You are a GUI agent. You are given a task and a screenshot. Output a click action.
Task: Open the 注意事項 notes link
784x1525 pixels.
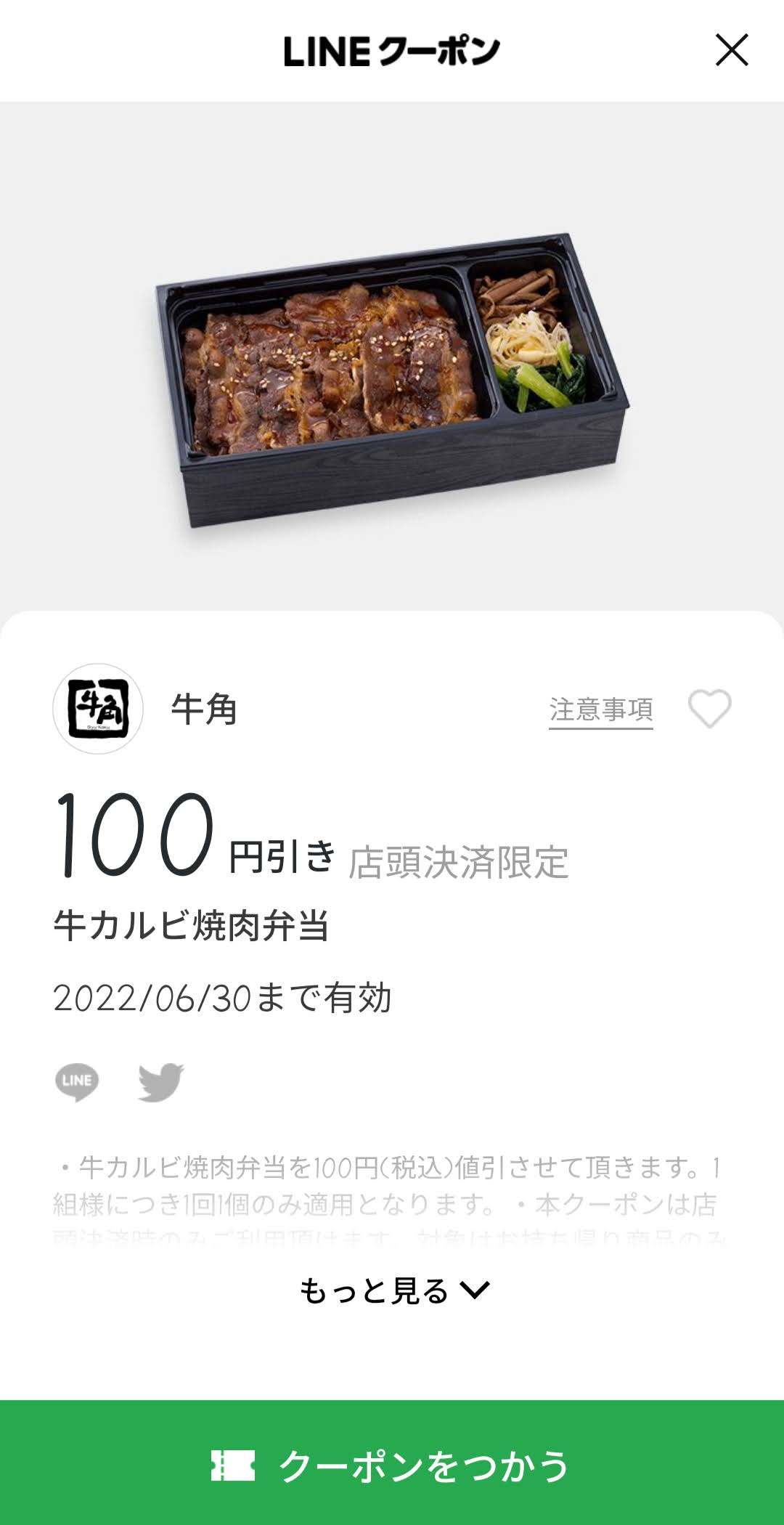point(601,710)
